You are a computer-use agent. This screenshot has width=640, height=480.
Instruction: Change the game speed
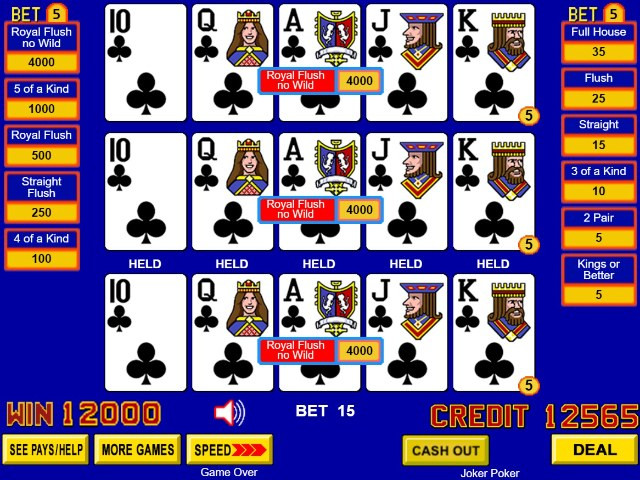pos(229,449)
